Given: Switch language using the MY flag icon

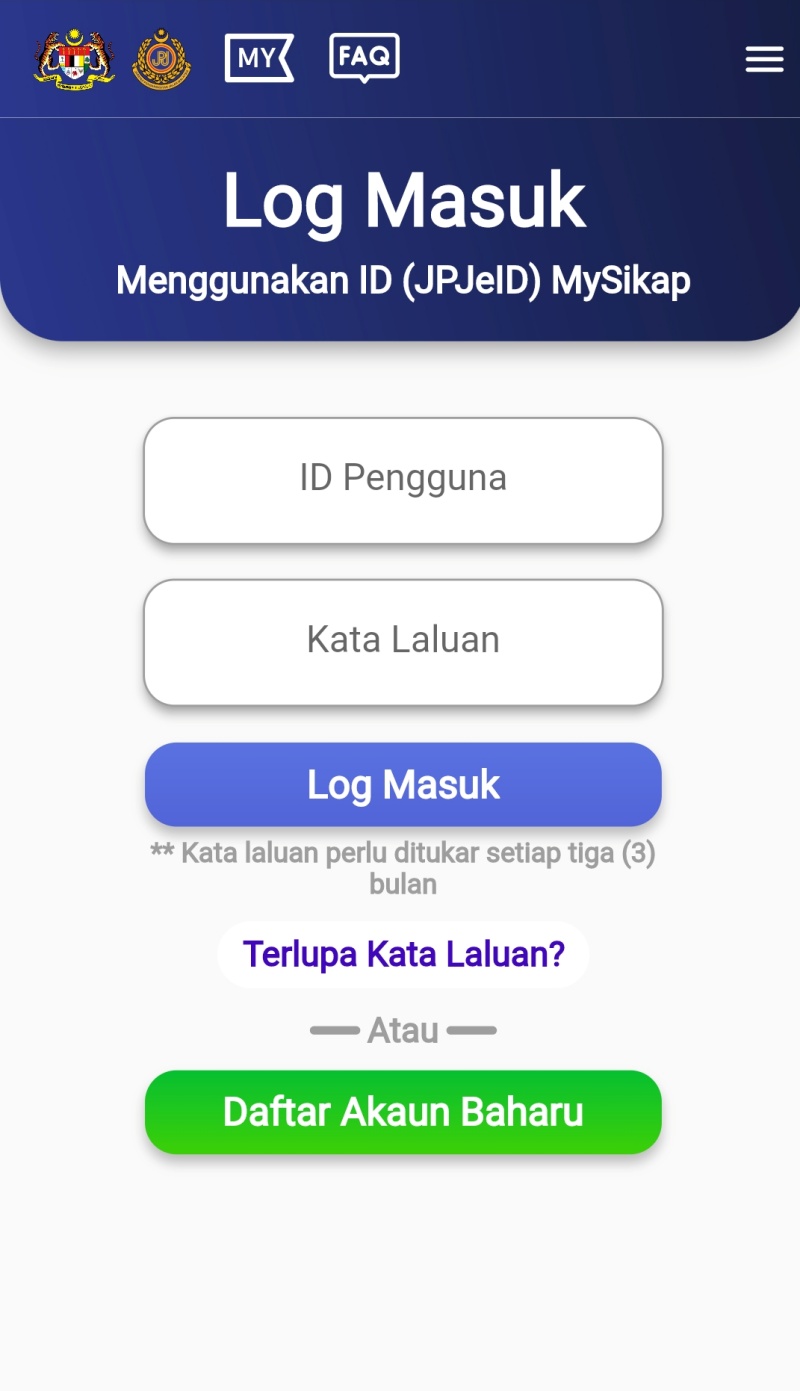Looking at the screenshot, I should tap(258, 57).
